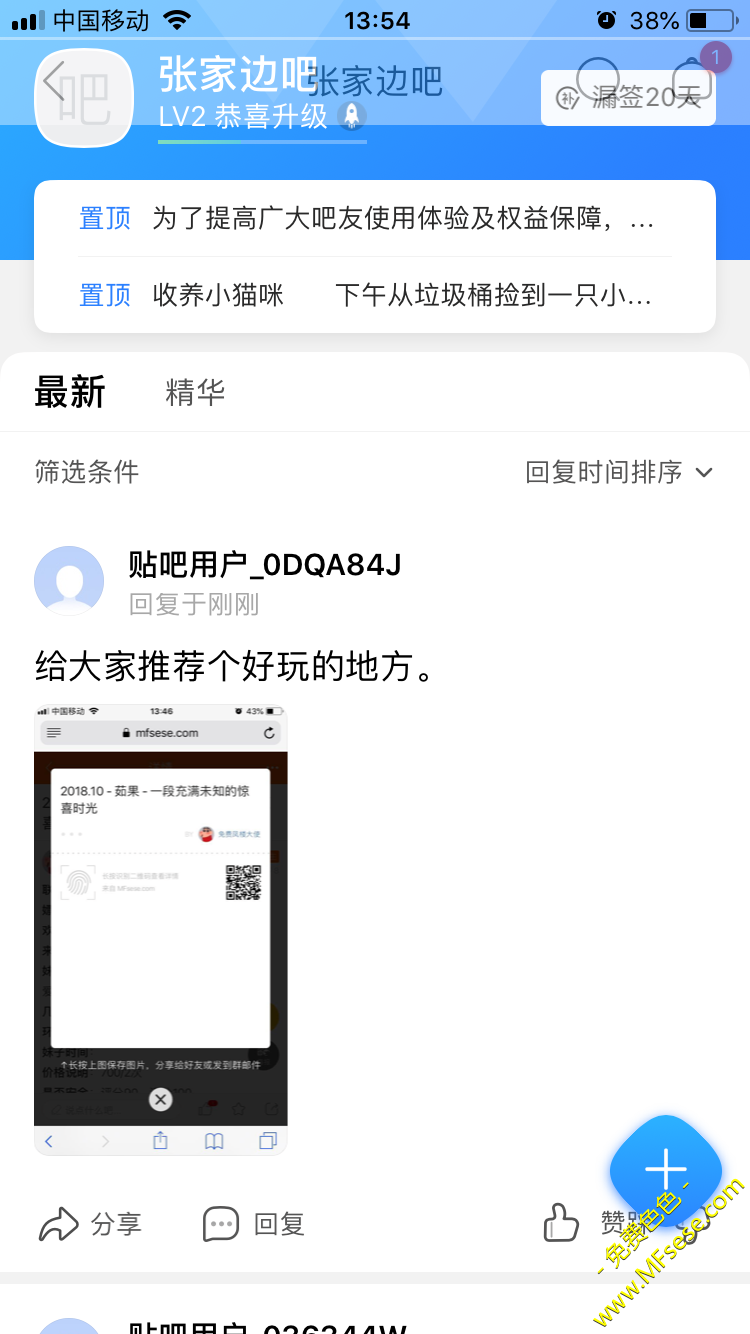Go back using the header arrow
The image size is (750, 1334).
[55, 84]
